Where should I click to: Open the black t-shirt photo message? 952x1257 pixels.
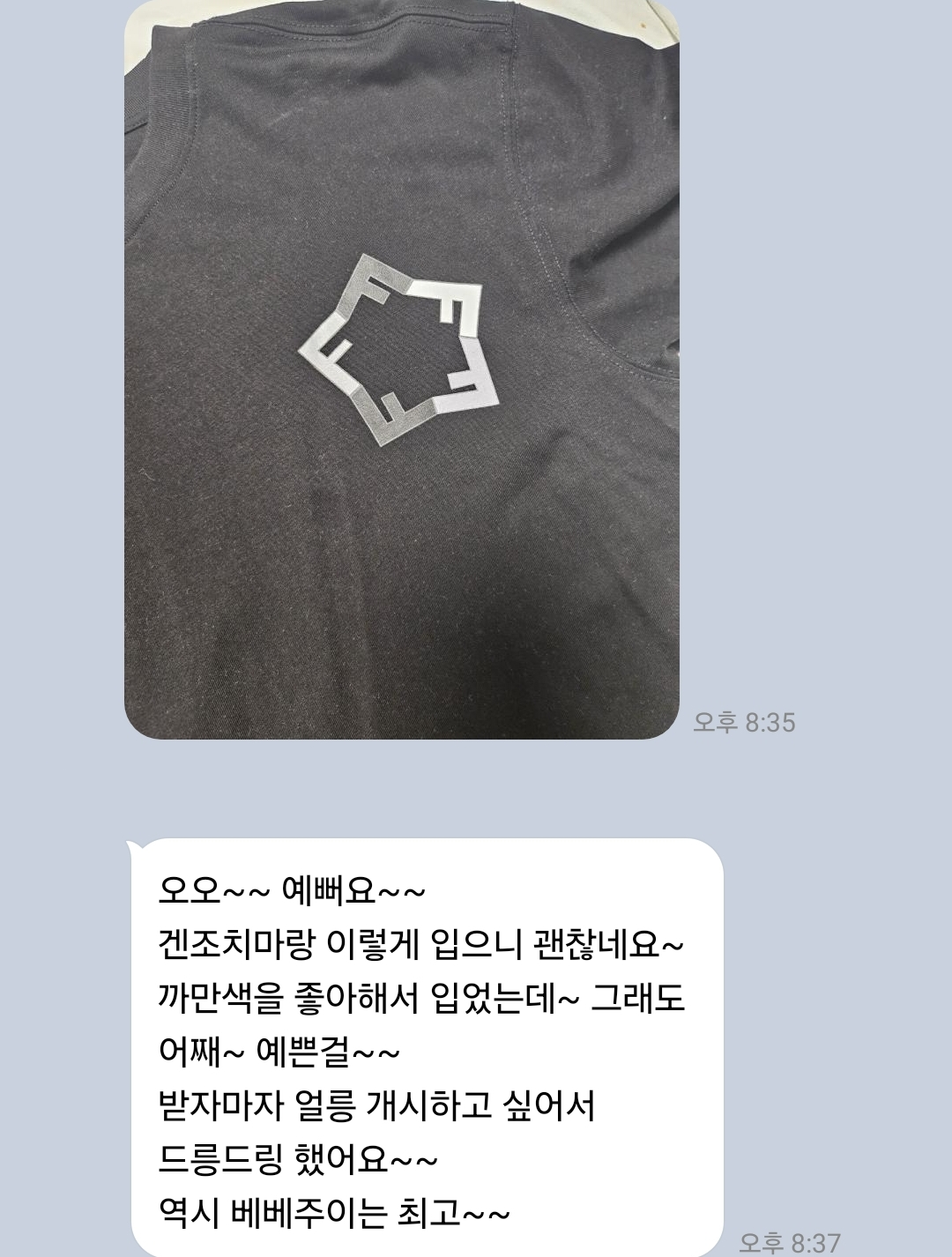(401, 370)
